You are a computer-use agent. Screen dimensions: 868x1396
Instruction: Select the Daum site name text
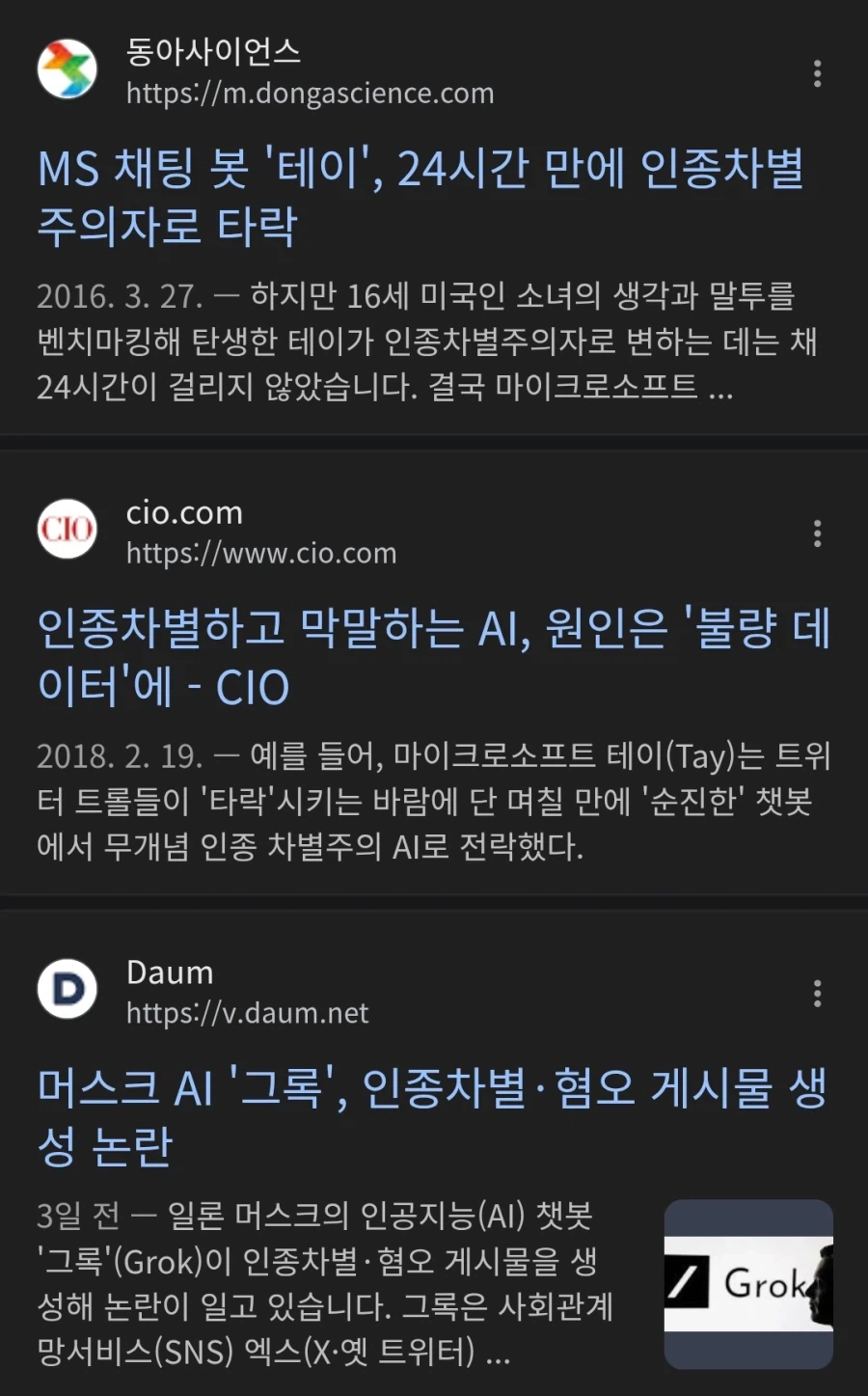coord(170,972)
